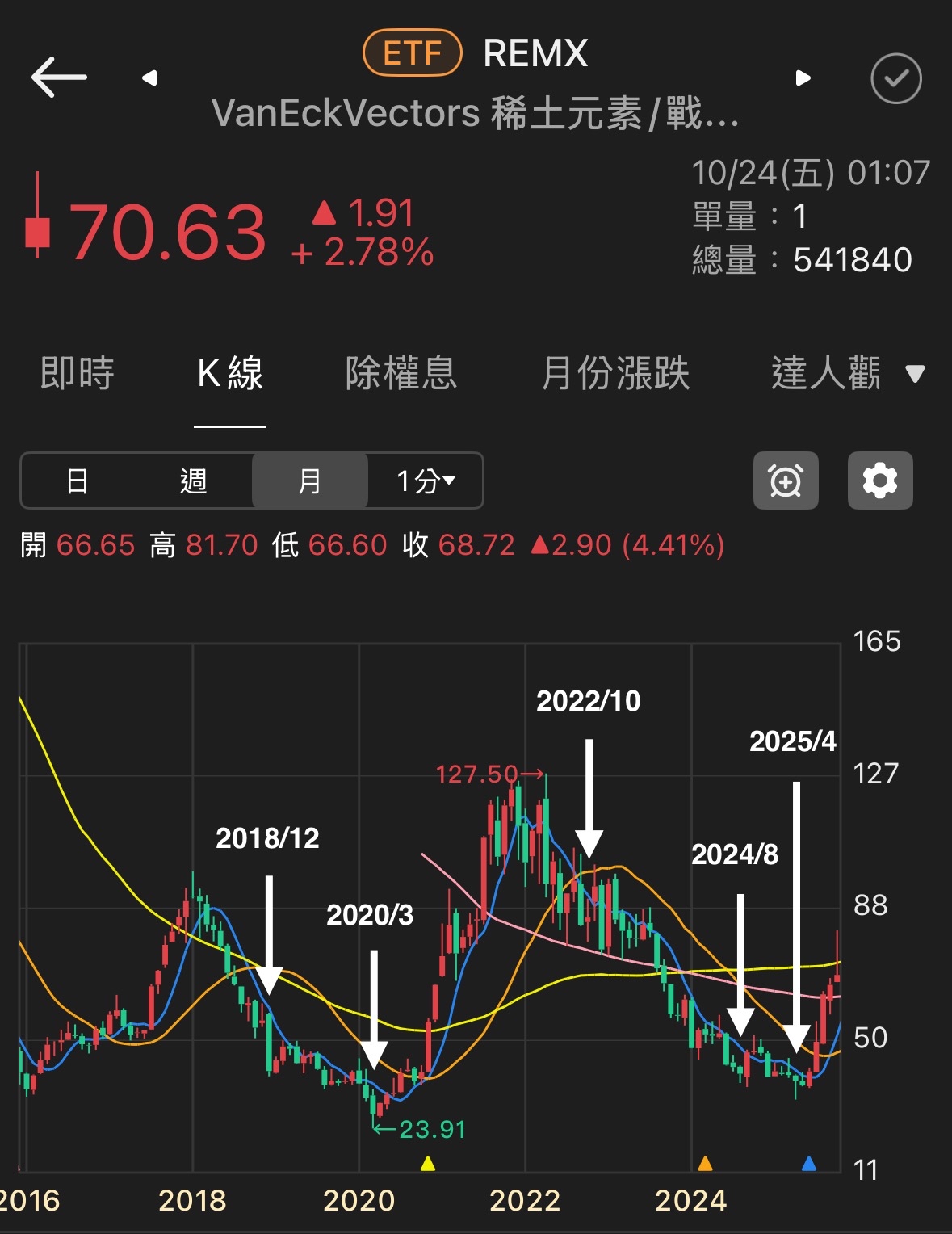Choose the 月 chart period
The image size is (952, 1234).
point(310,481)
